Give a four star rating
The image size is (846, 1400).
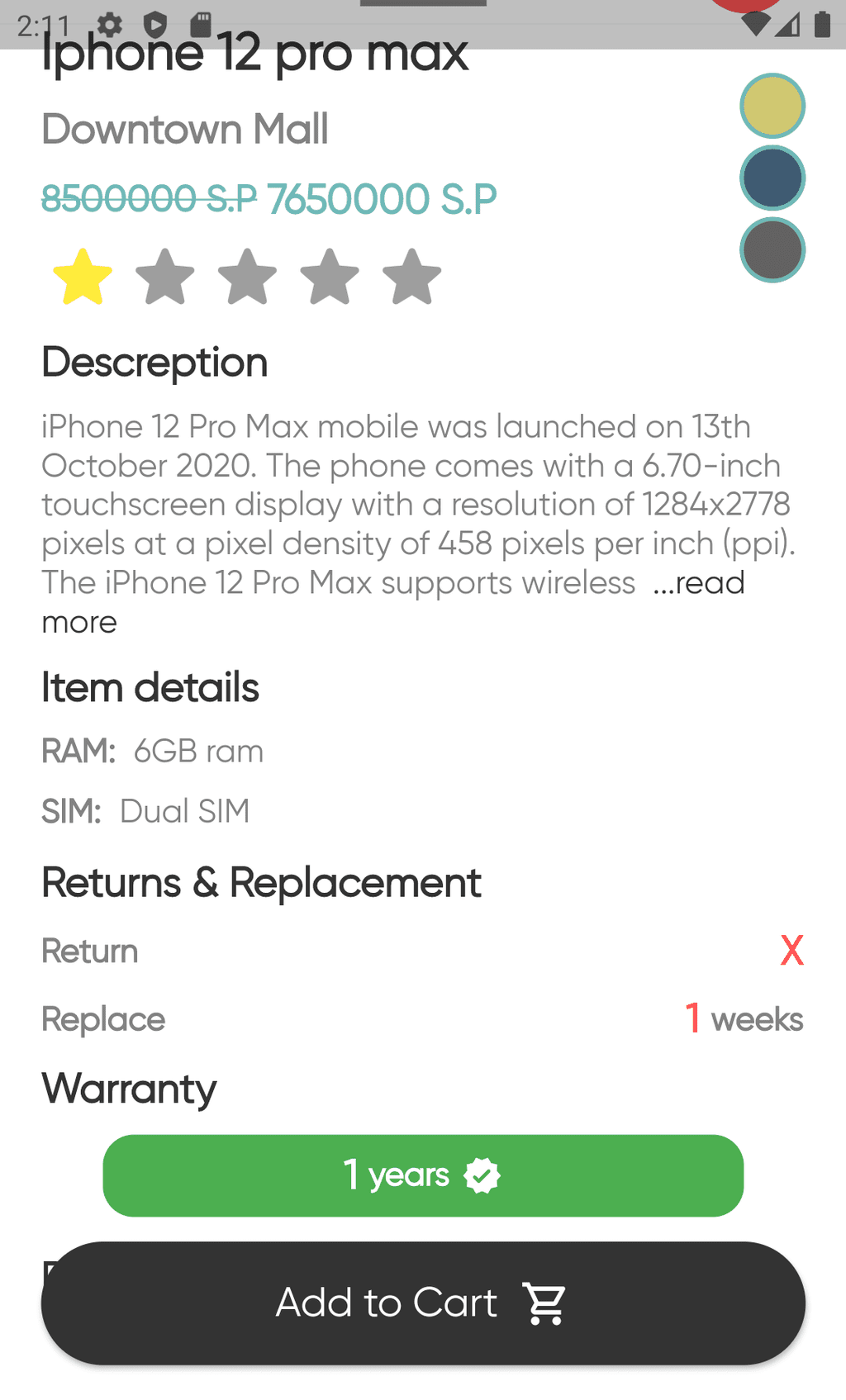[330, 277]
